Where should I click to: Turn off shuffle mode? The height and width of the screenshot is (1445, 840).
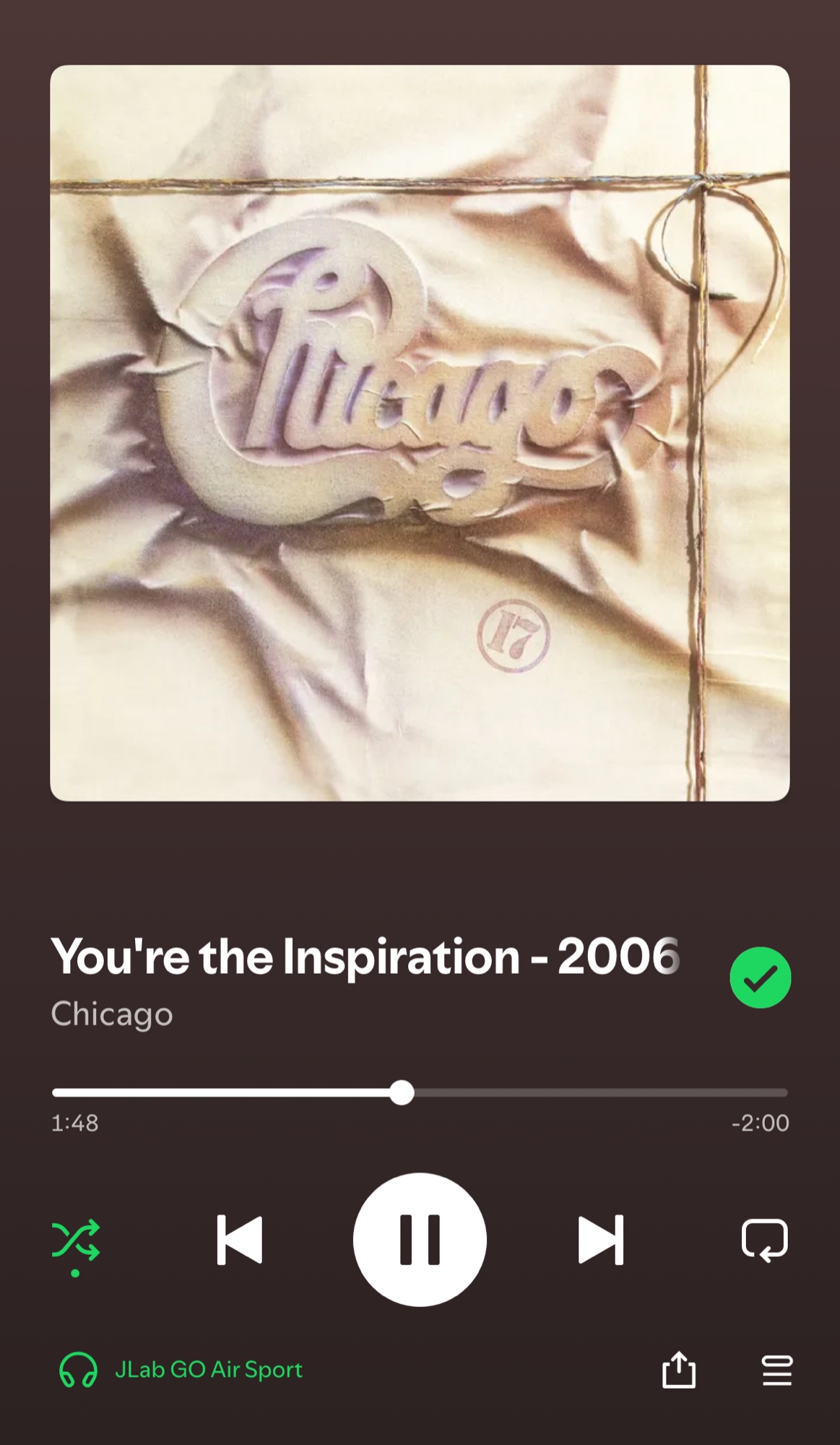point(76,1240)
